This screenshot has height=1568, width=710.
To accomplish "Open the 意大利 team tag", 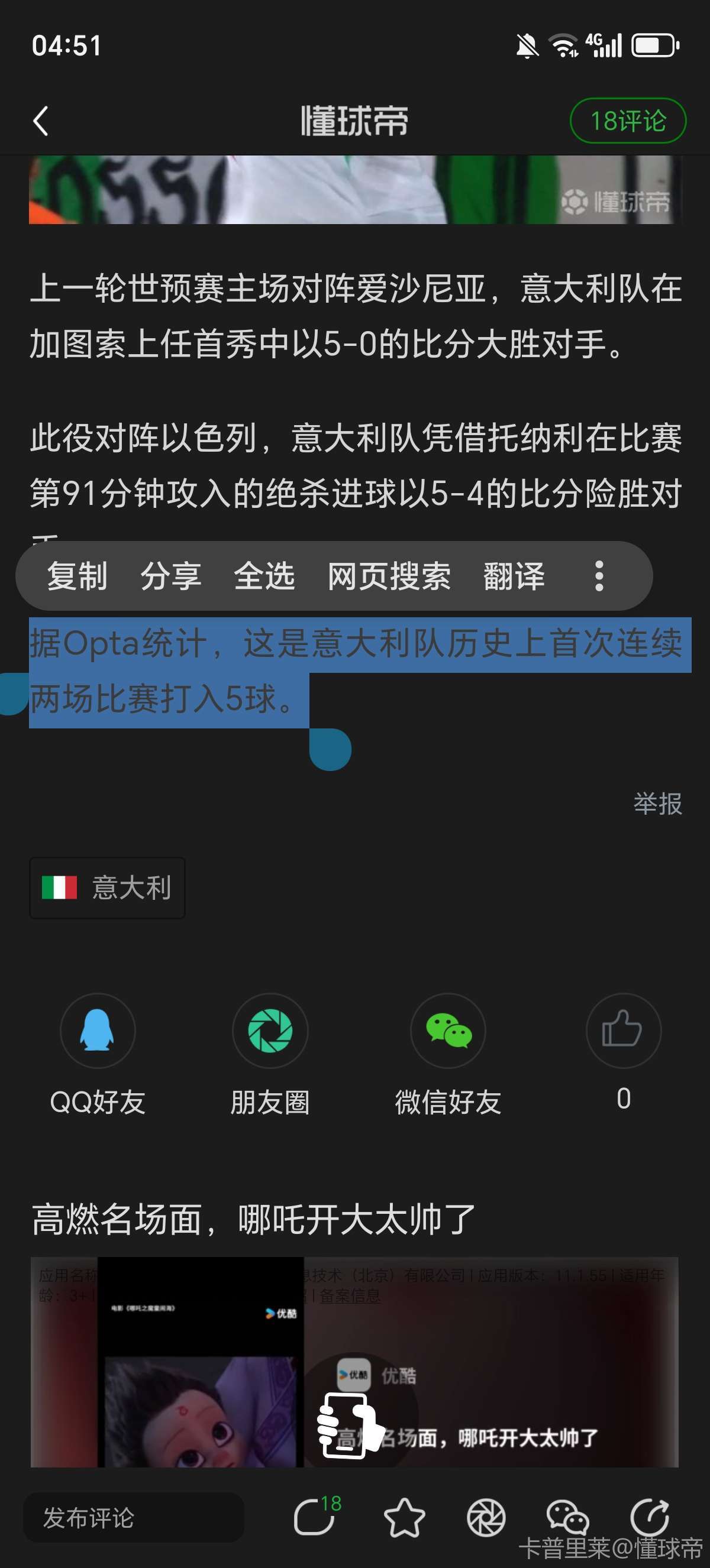I will [x=107, y=887].
